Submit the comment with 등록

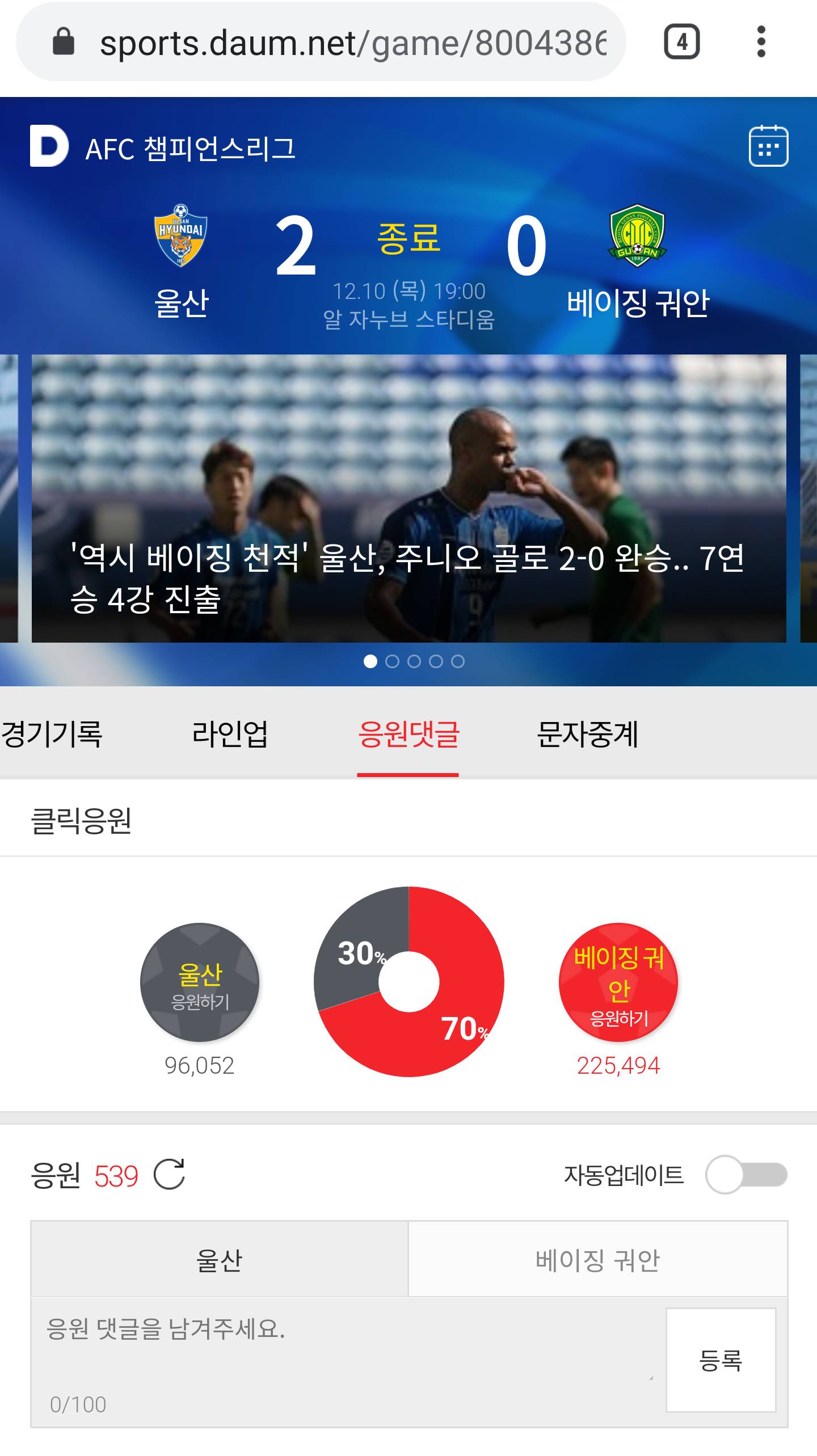(x=721, y=1360)
